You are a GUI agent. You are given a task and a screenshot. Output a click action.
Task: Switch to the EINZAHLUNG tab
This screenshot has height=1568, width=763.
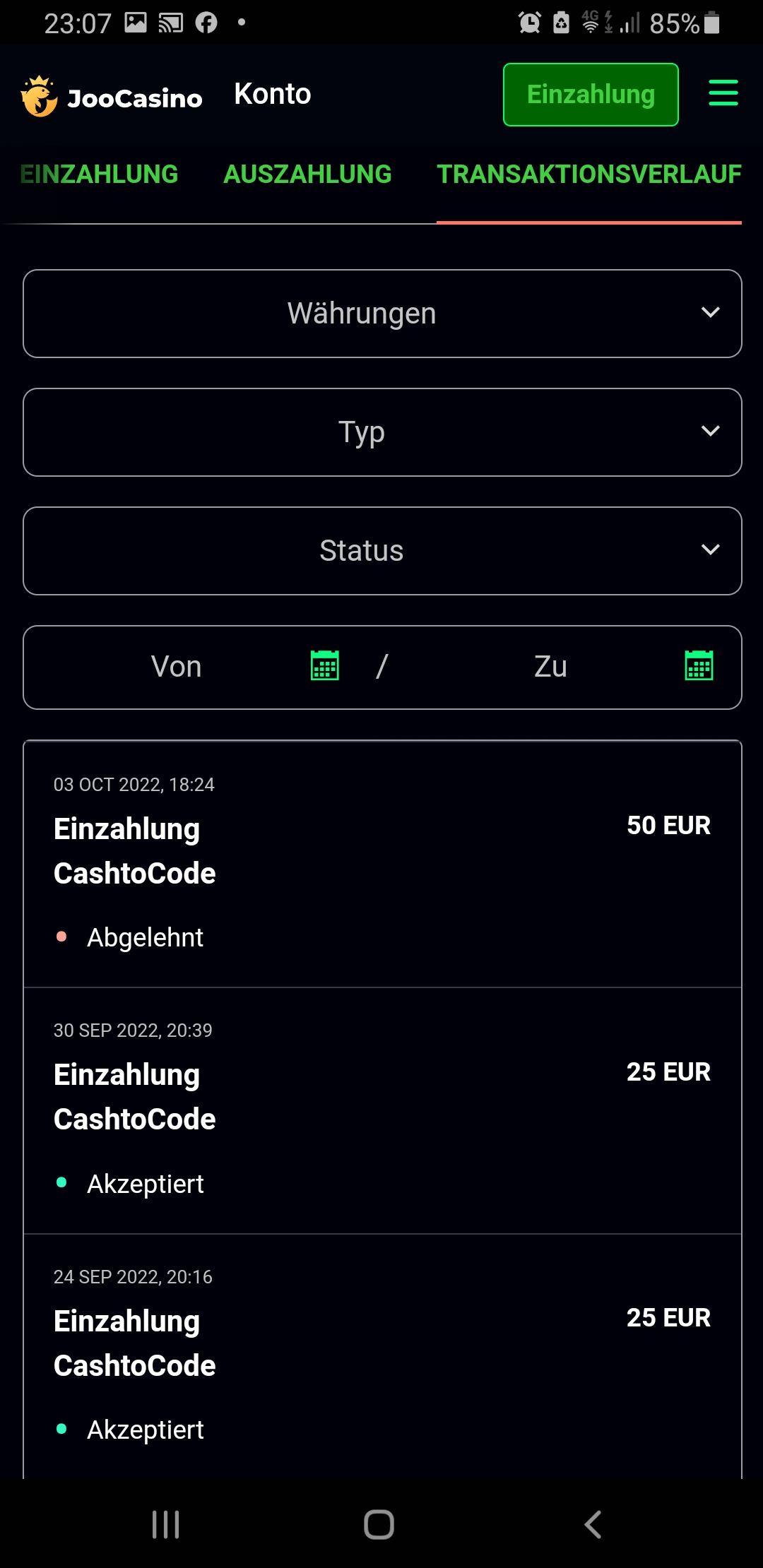coord(100,174)
